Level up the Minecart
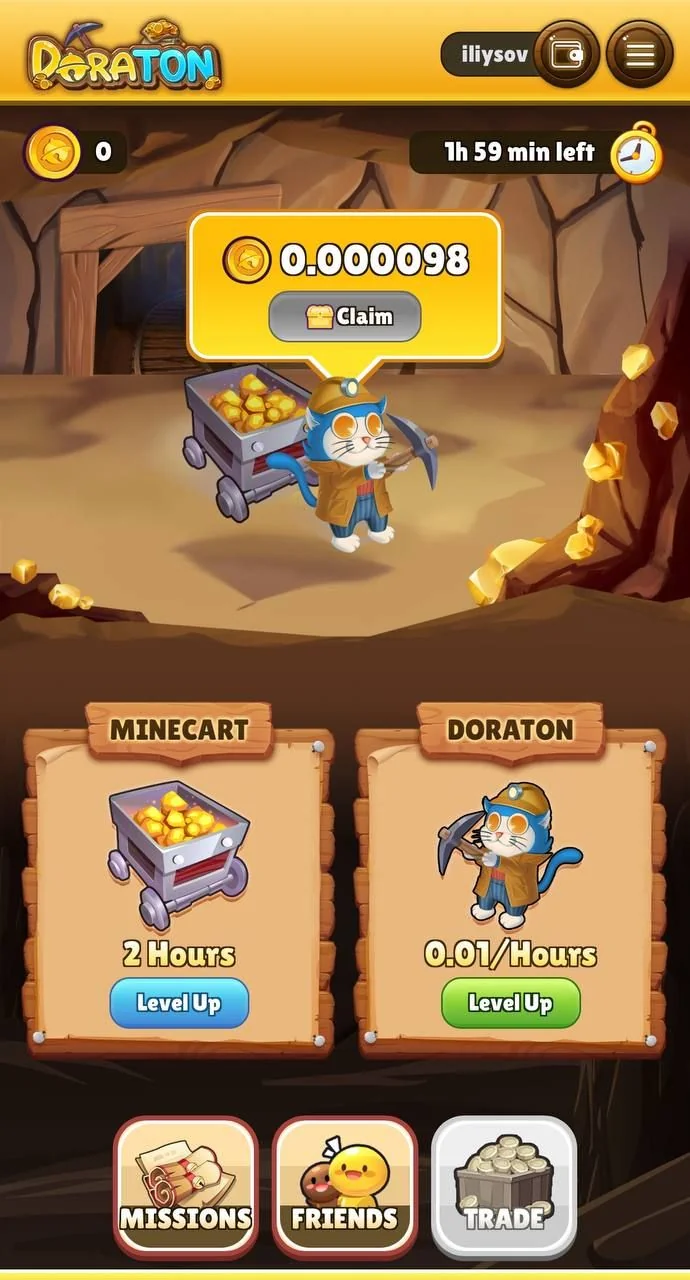 point(179,1003)
